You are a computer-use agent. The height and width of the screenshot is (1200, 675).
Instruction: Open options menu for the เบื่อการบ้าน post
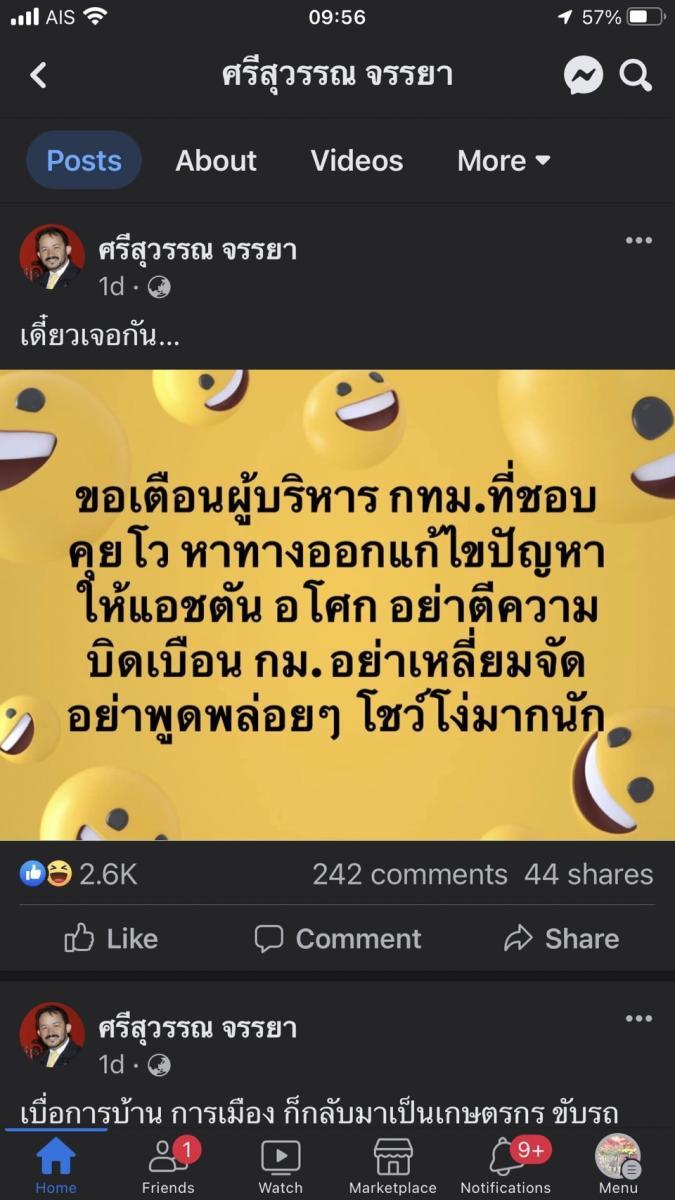(x=638, y=1018)
